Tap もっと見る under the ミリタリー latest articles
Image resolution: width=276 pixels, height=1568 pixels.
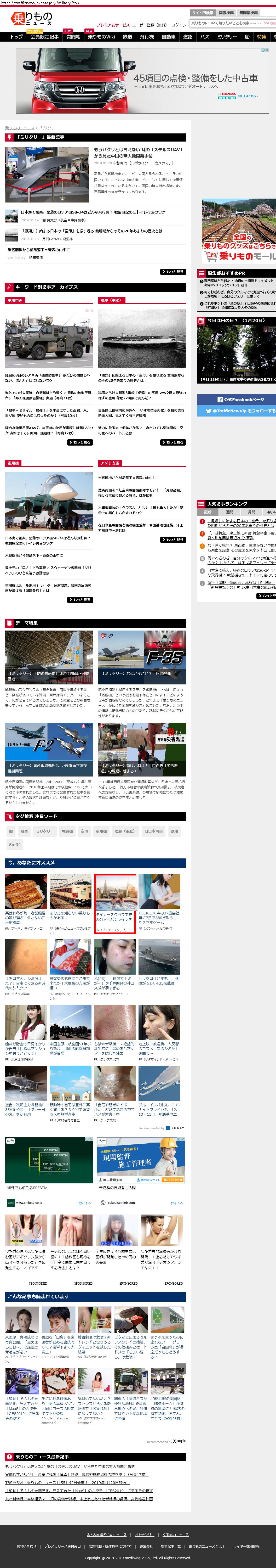173,272
